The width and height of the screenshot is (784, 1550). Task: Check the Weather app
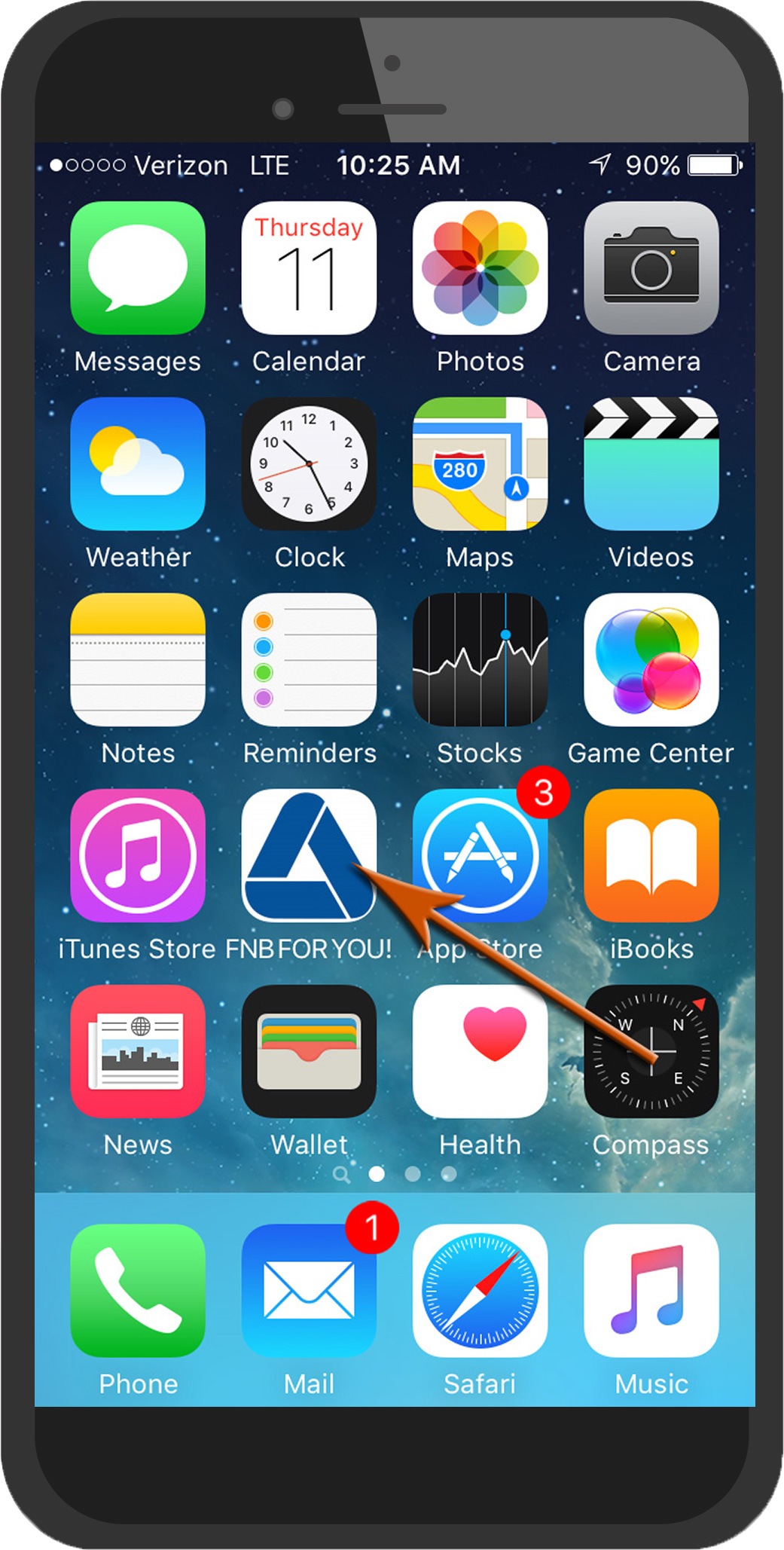138,464
